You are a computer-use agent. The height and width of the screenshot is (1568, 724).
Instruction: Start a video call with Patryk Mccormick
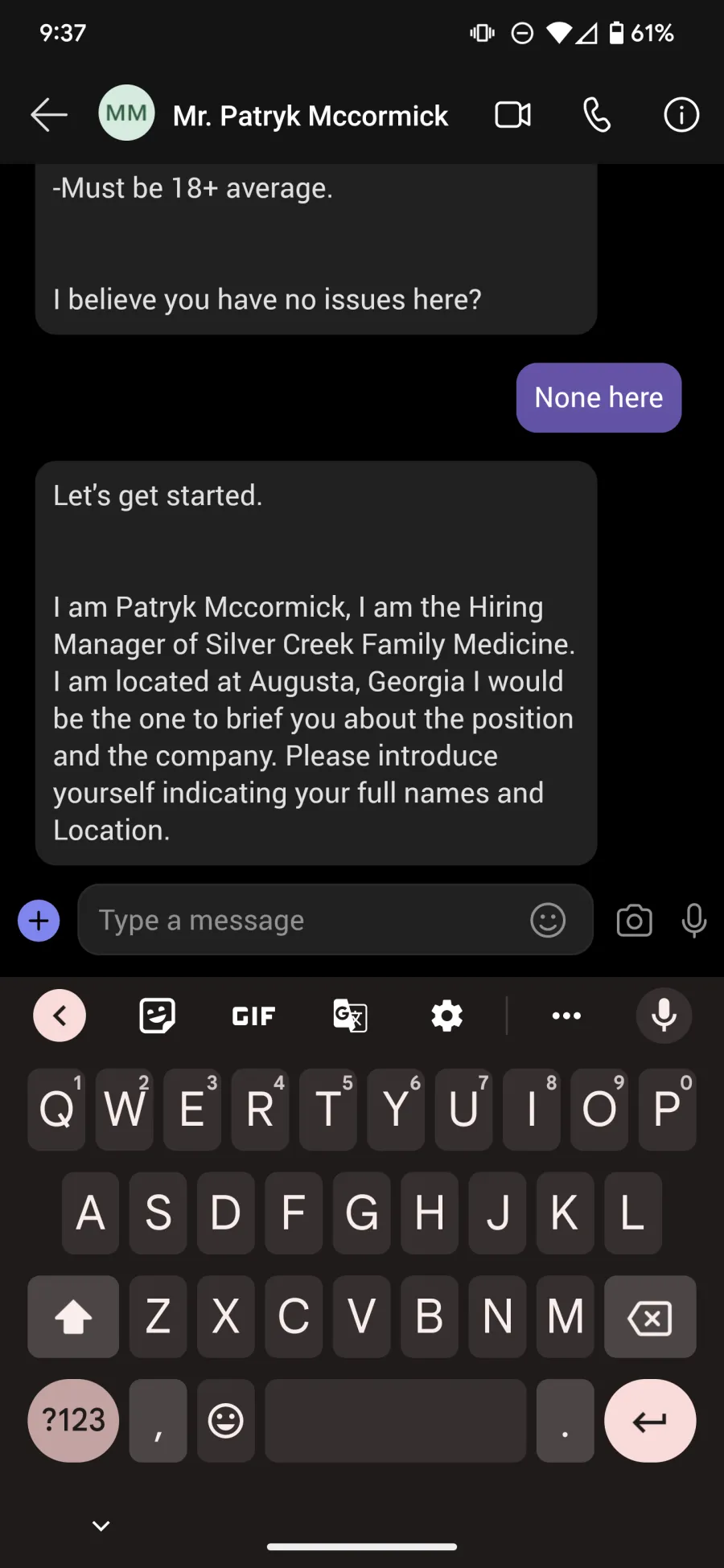[x=513, y=115]
